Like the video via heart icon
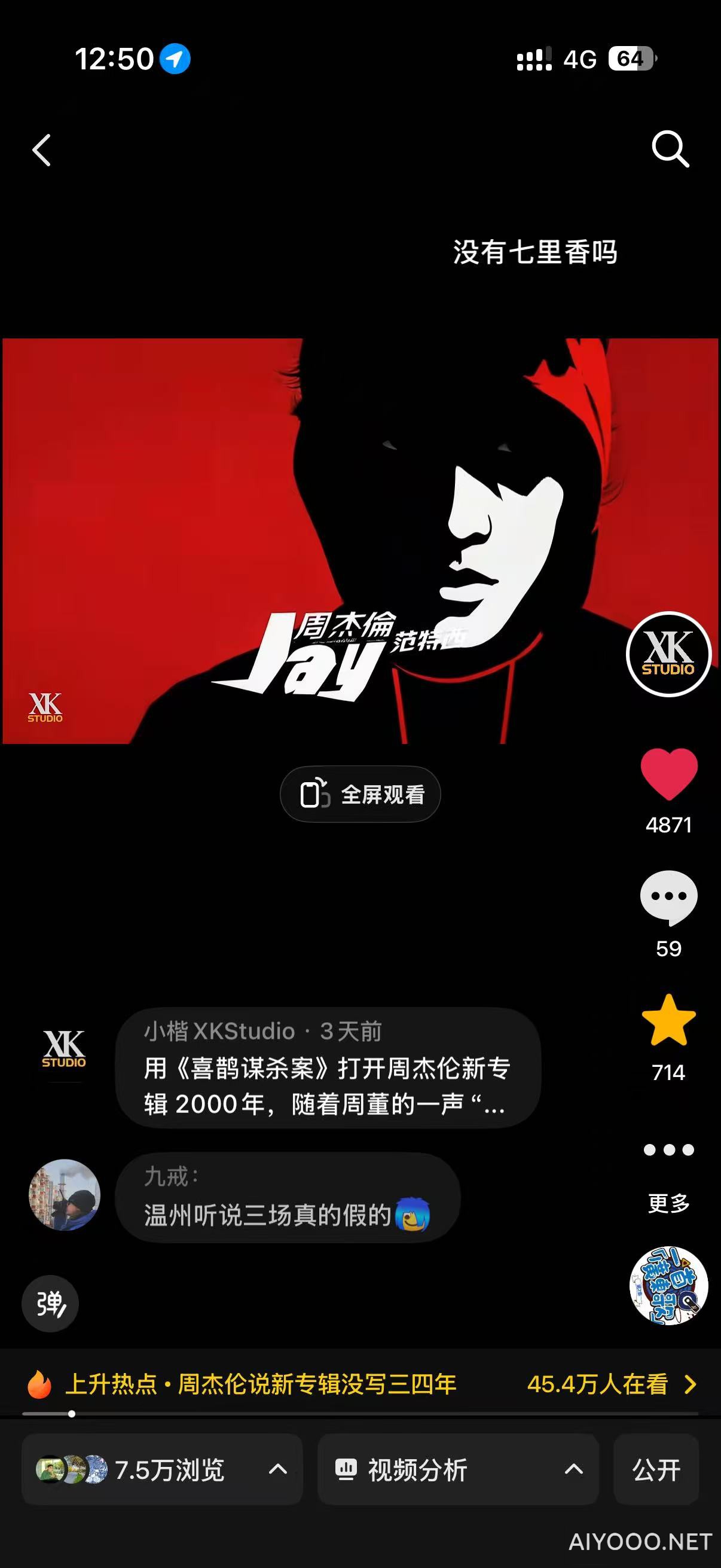 668,774
